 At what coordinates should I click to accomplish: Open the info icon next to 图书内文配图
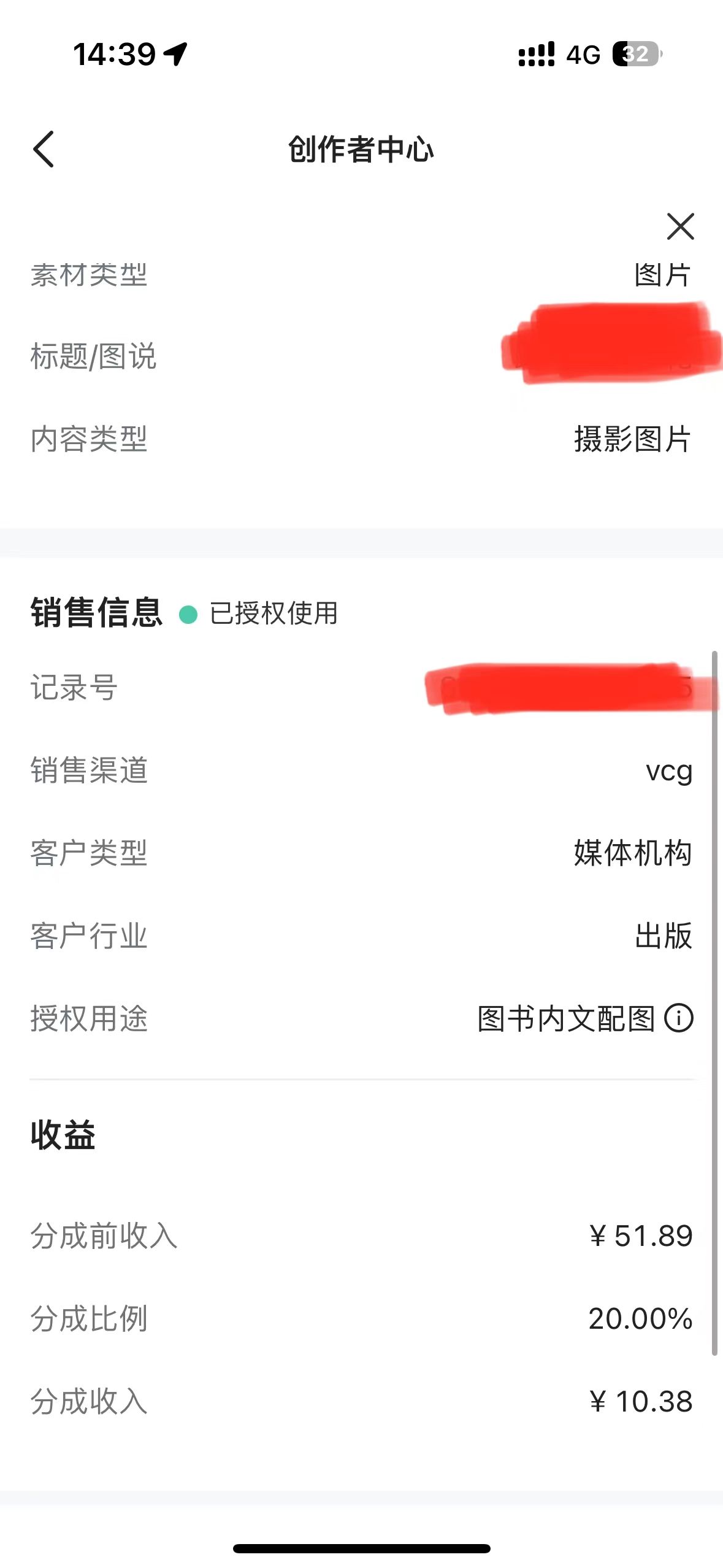679,1018
